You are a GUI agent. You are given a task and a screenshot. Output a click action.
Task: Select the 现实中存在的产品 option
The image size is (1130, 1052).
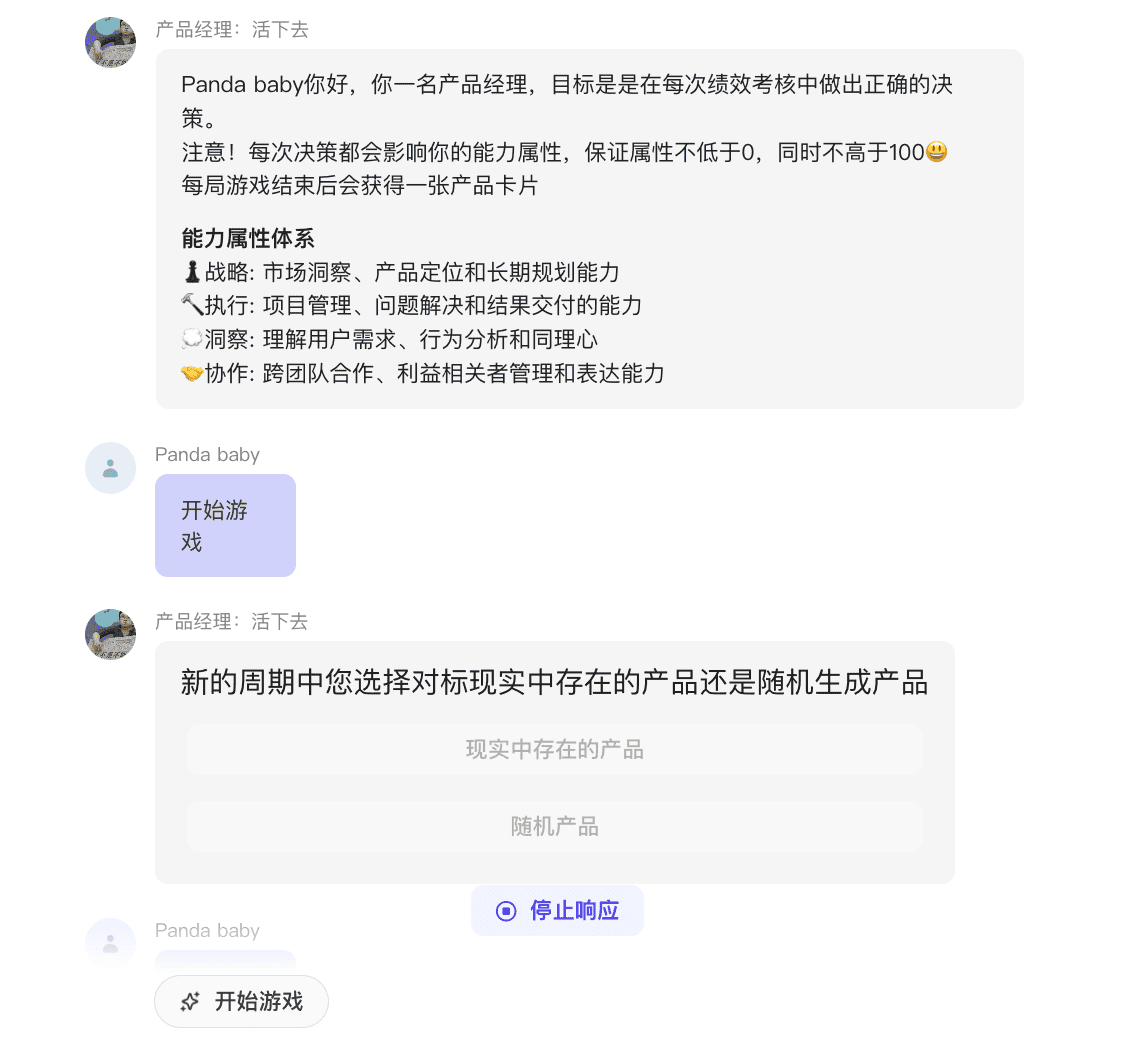(554, 749)
